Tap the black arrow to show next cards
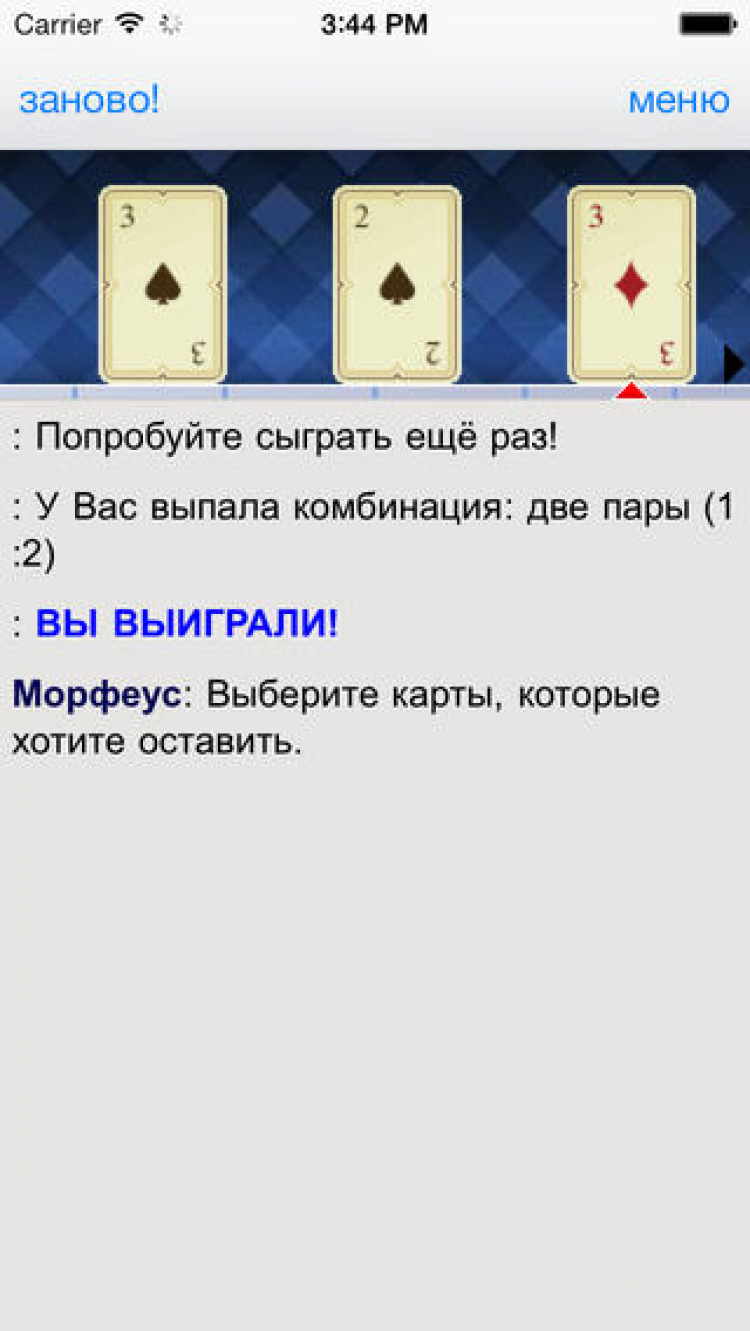The height and width of the screenshot is (1331, 750). pos(734,364)
